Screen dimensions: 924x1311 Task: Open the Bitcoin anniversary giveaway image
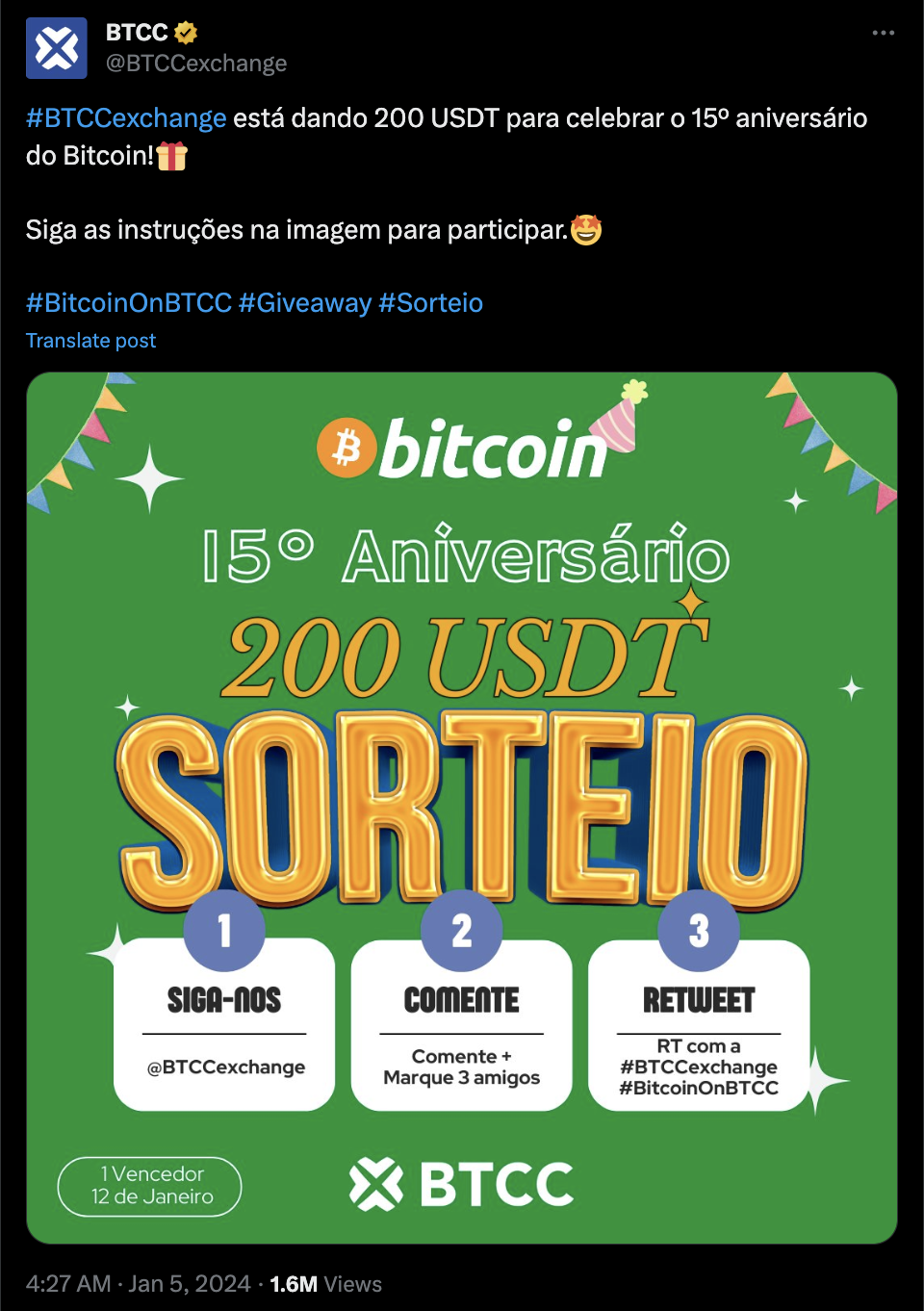[x=462, y=807]
